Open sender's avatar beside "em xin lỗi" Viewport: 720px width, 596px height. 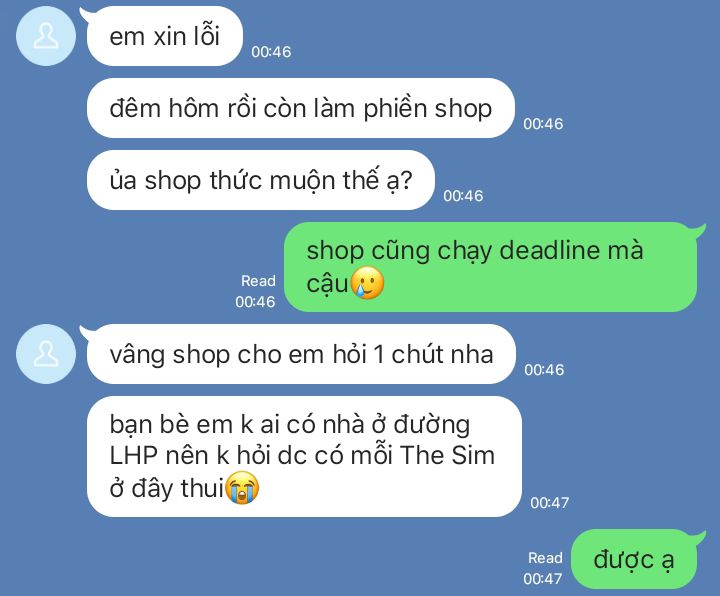click(x=46, y=38)
